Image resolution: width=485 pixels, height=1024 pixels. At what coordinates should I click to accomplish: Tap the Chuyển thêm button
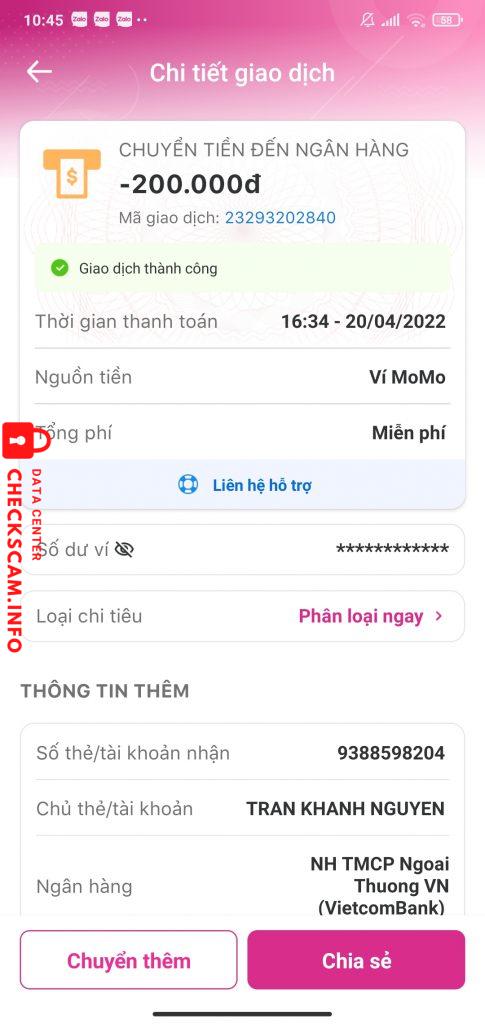[129, 960]
